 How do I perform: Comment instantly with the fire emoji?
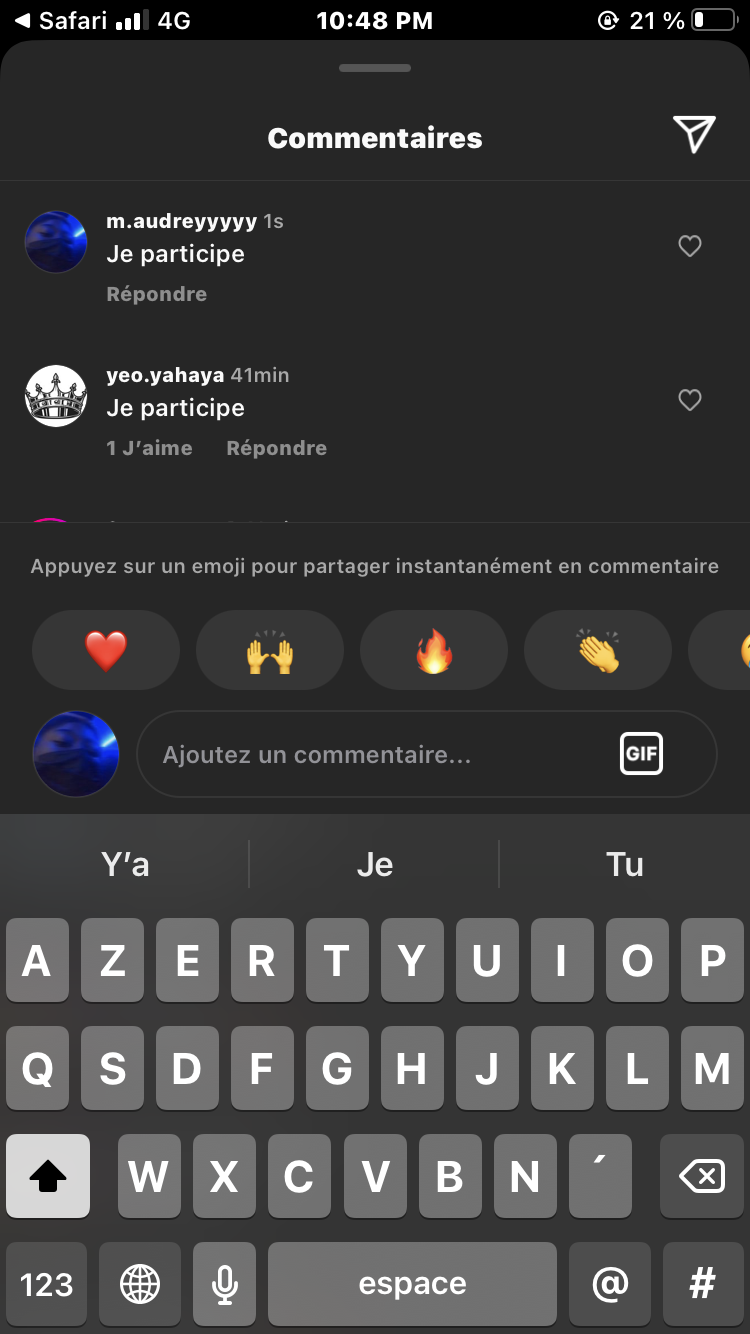tap(434, 651)
